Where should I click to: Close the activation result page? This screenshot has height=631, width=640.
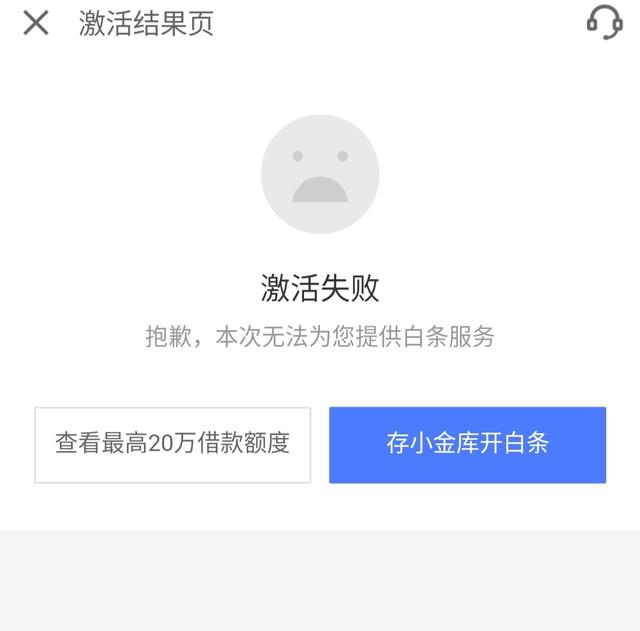pyautogui.click(x=36, y=23)
